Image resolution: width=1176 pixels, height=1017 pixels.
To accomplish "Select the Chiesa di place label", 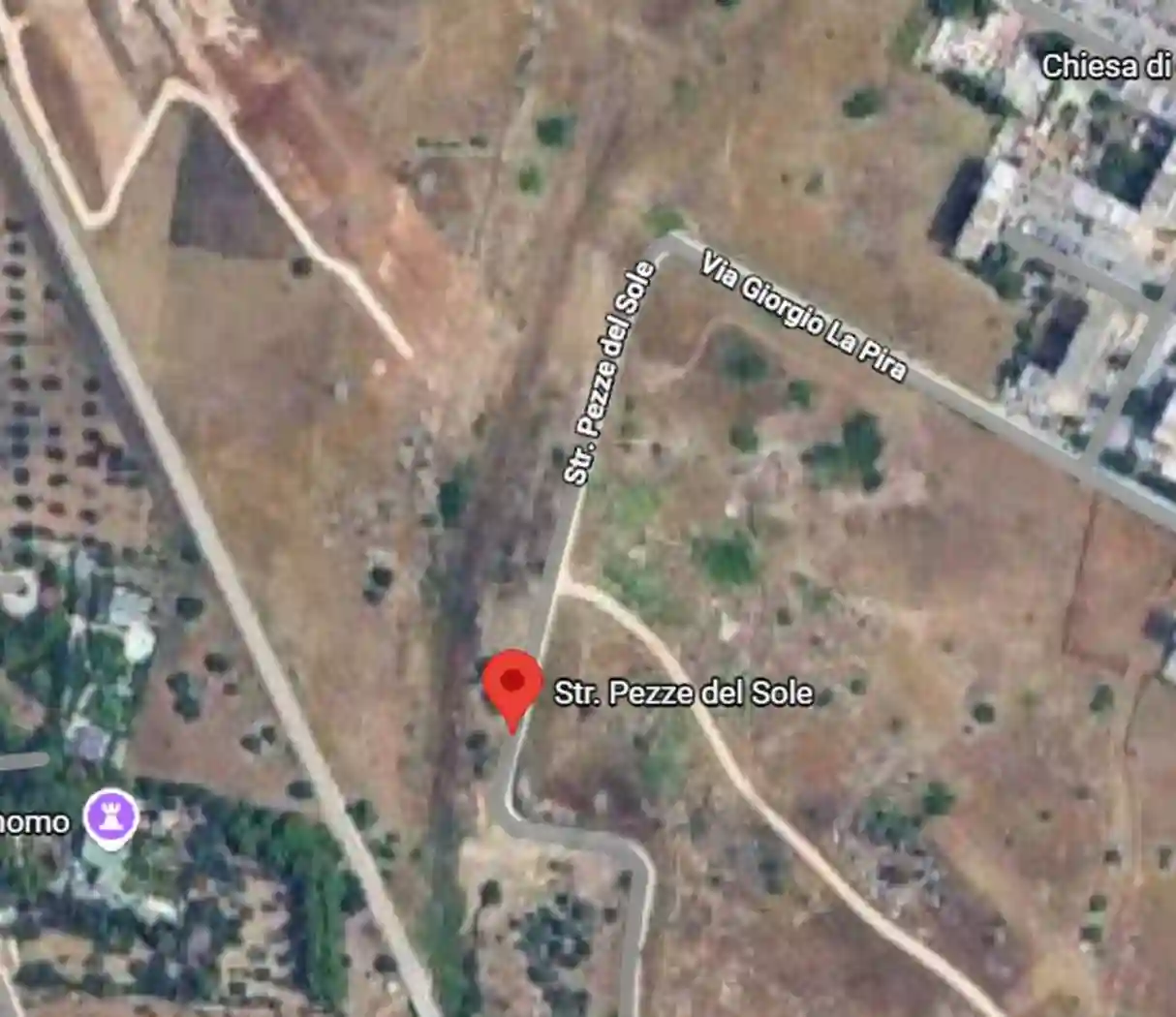I will [x=1106, y=66].
